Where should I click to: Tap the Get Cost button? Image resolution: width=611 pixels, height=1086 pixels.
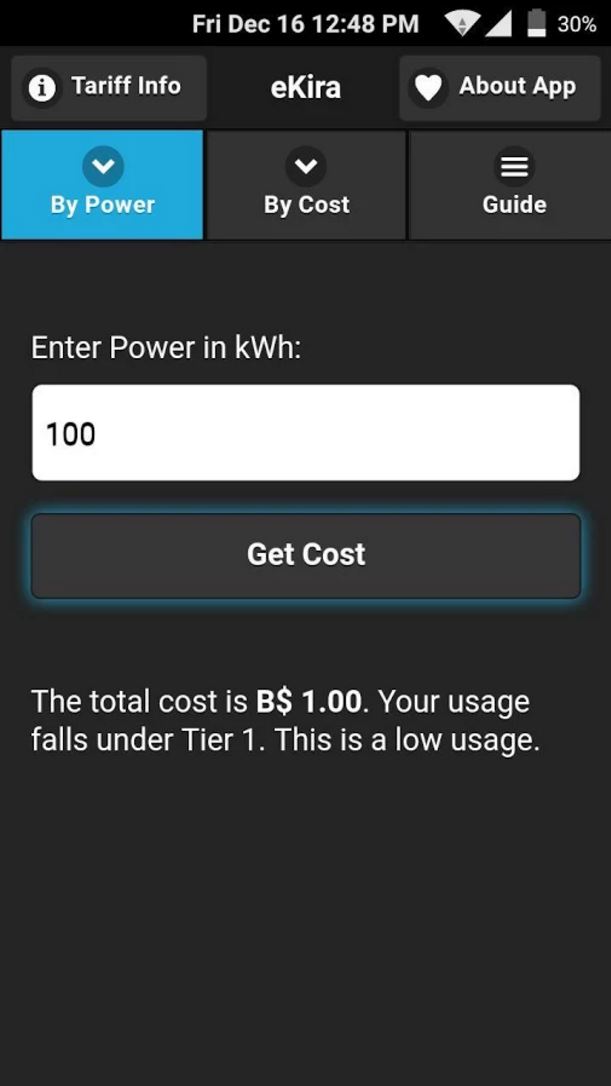306,555
